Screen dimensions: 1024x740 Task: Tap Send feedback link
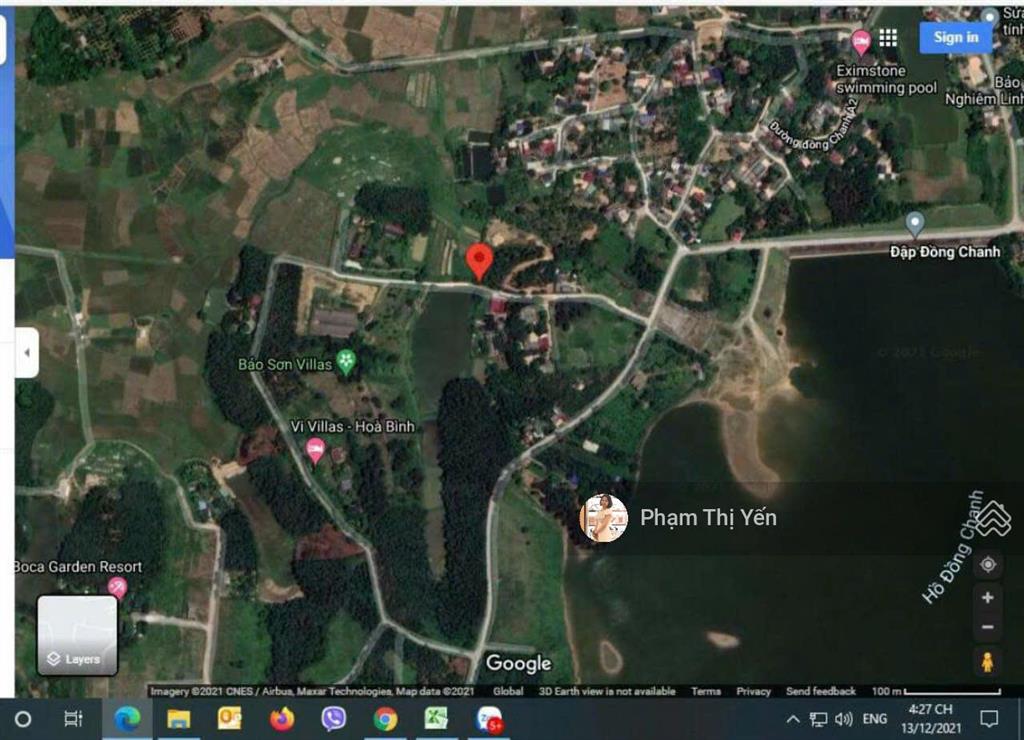click(820, 691)
